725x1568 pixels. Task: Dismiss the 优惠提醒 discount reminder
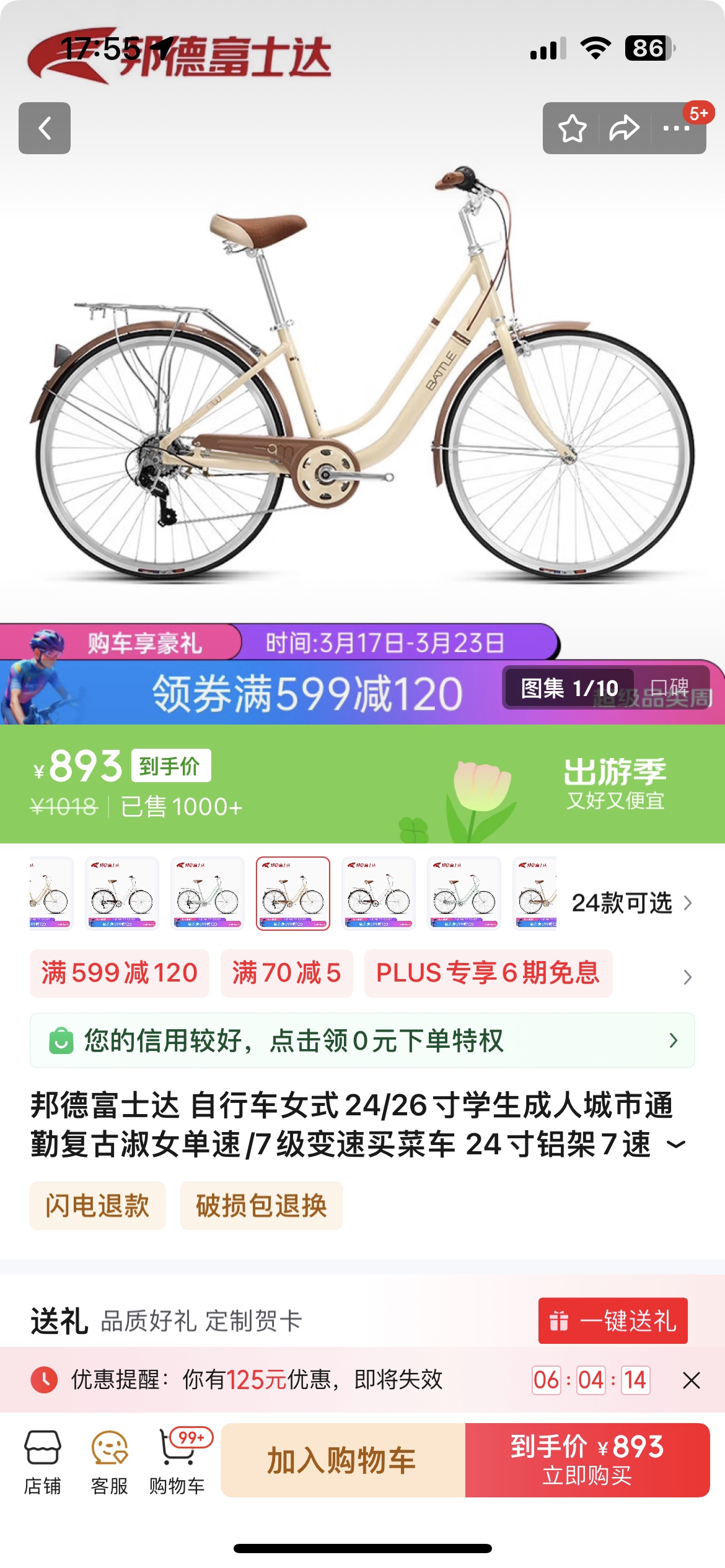[691, 1380]
